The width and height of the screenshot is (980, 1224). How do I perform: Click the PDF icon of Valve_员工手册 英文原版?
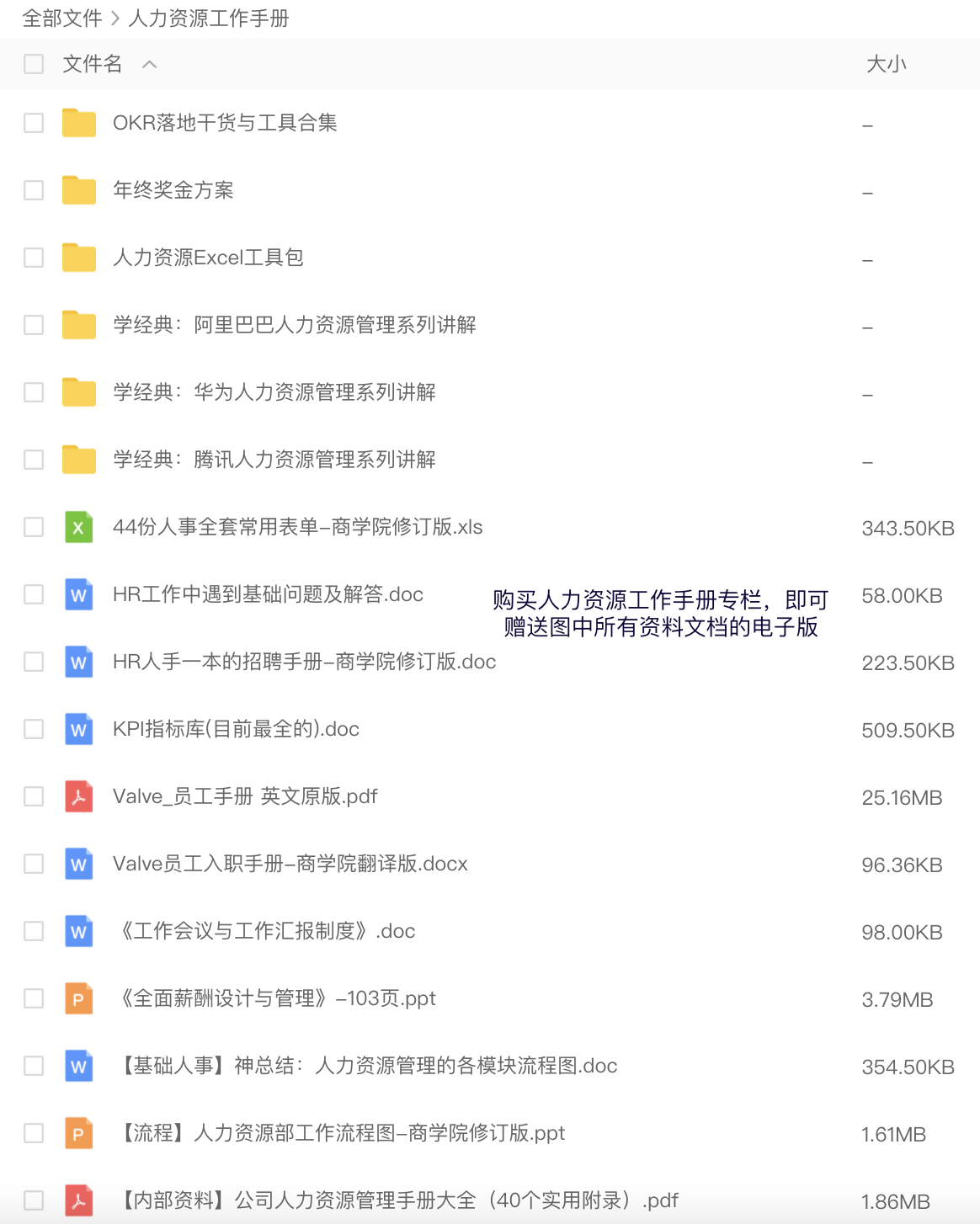tap(78, 796)
